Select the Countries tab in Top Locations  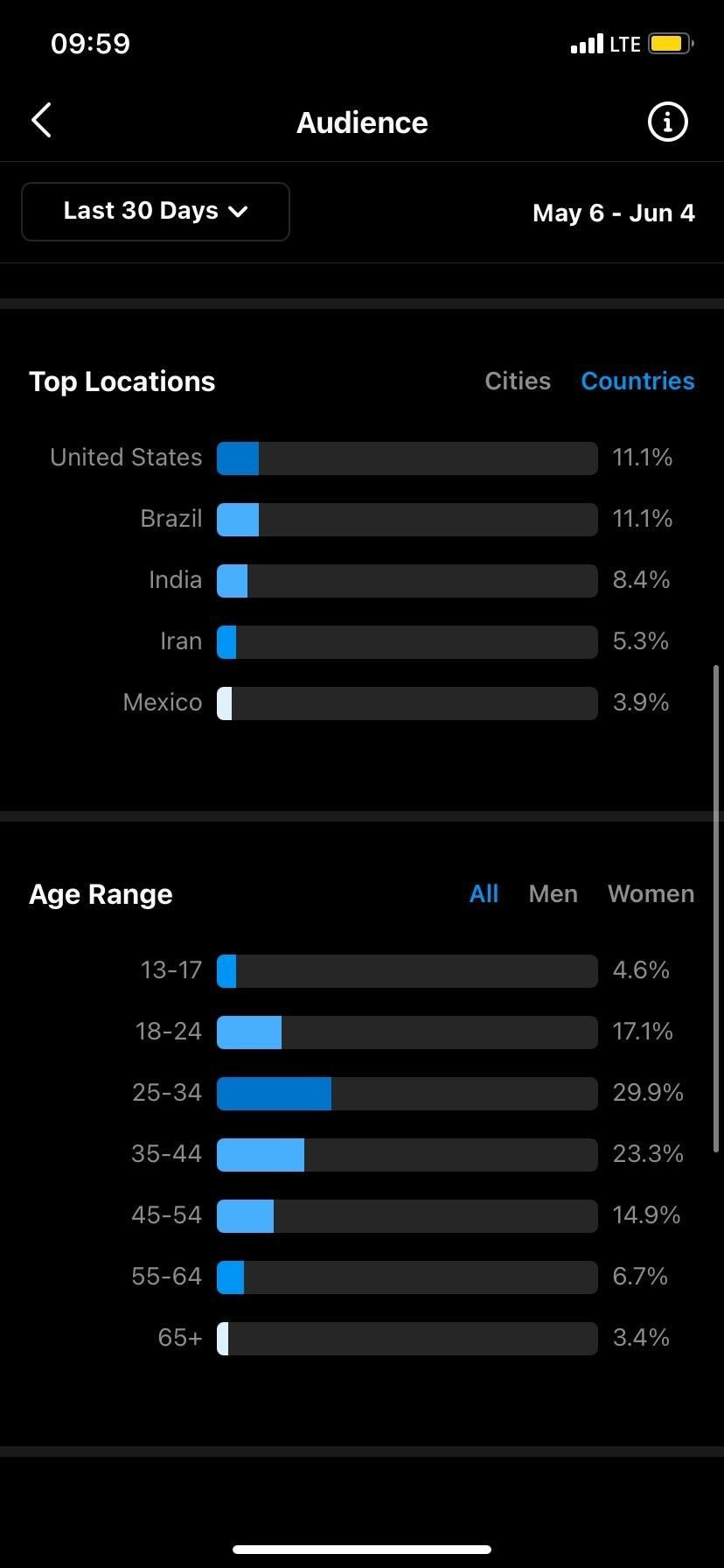click(637, 381)
